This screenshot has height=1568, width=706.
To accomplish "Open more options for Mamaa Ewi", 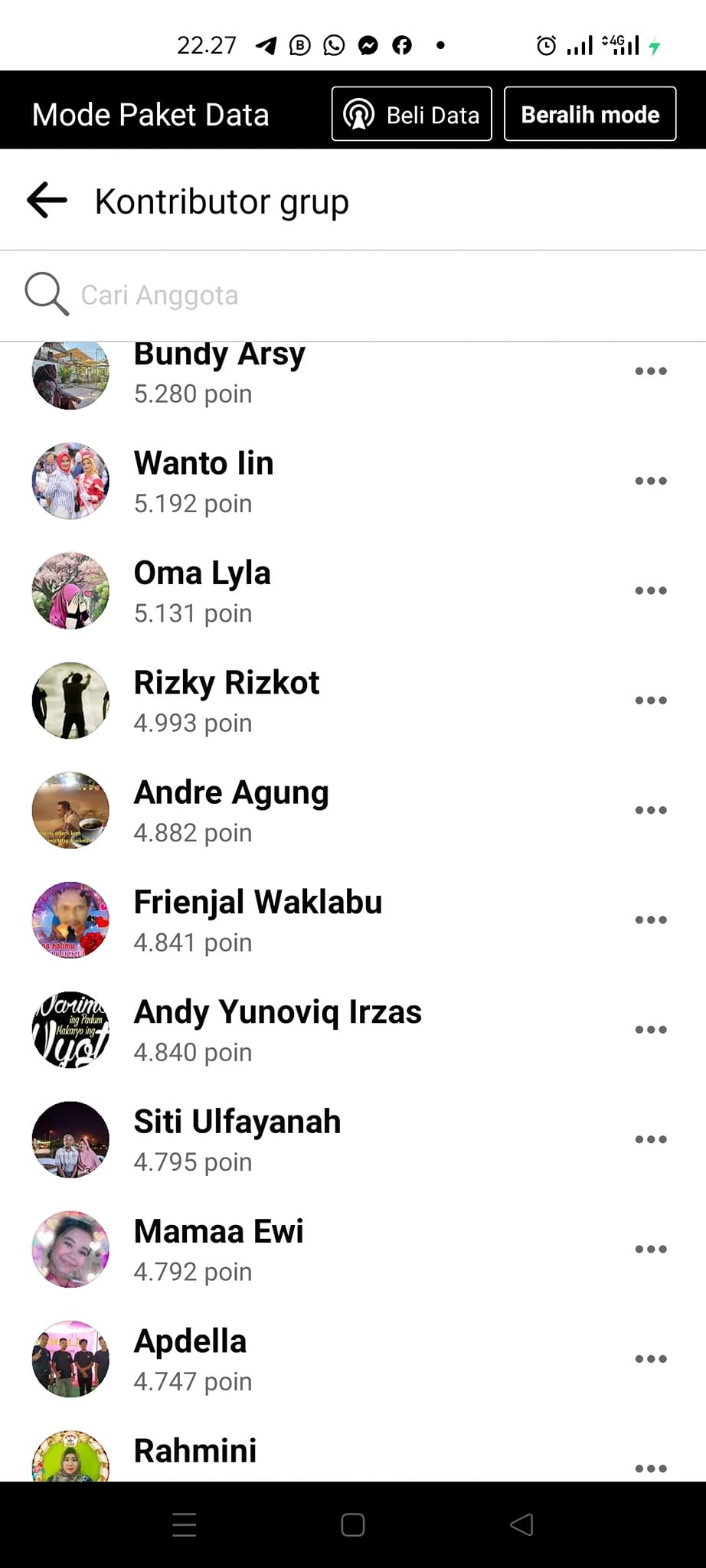I will coord(651,1249).
